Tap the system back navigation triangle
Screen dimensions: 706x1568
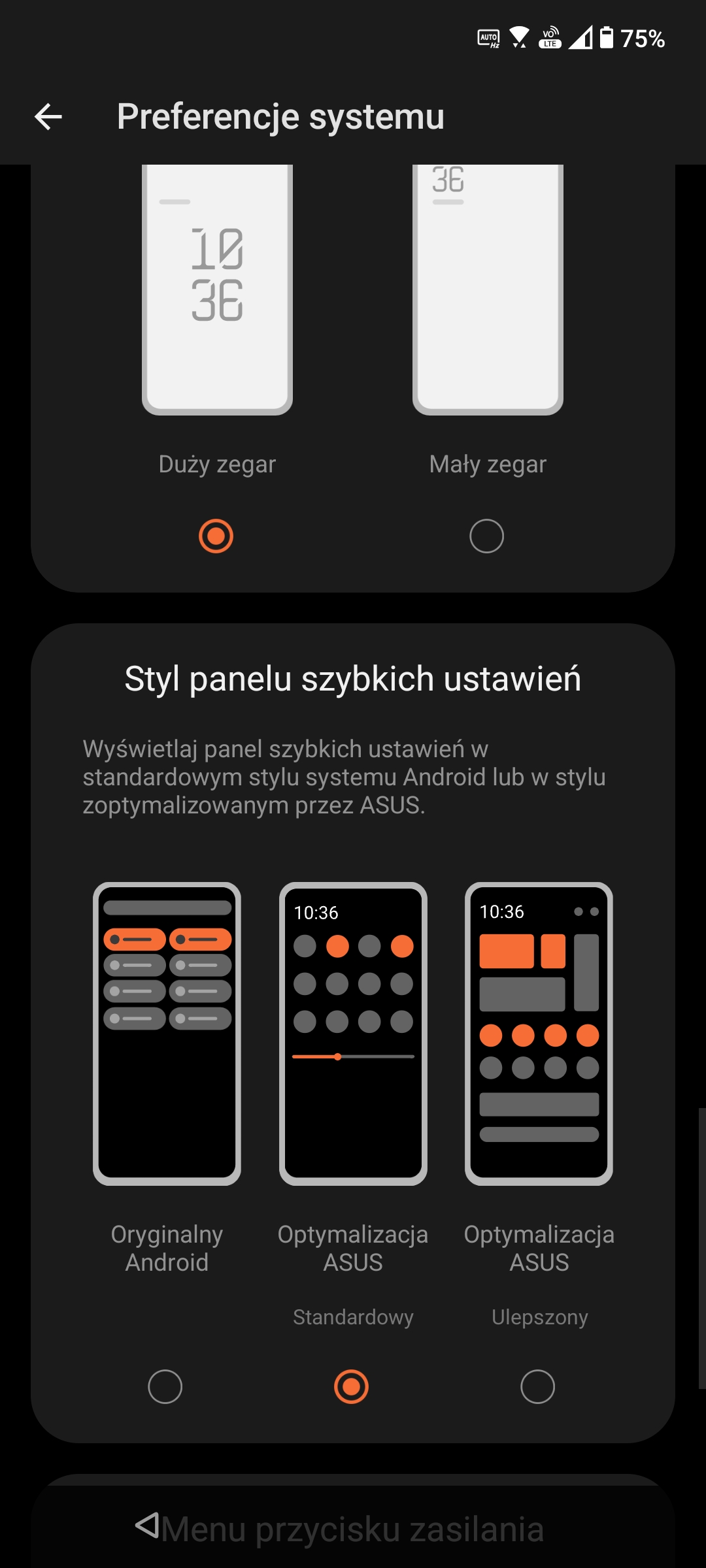pyautogui.click(x=147, y=1525)
